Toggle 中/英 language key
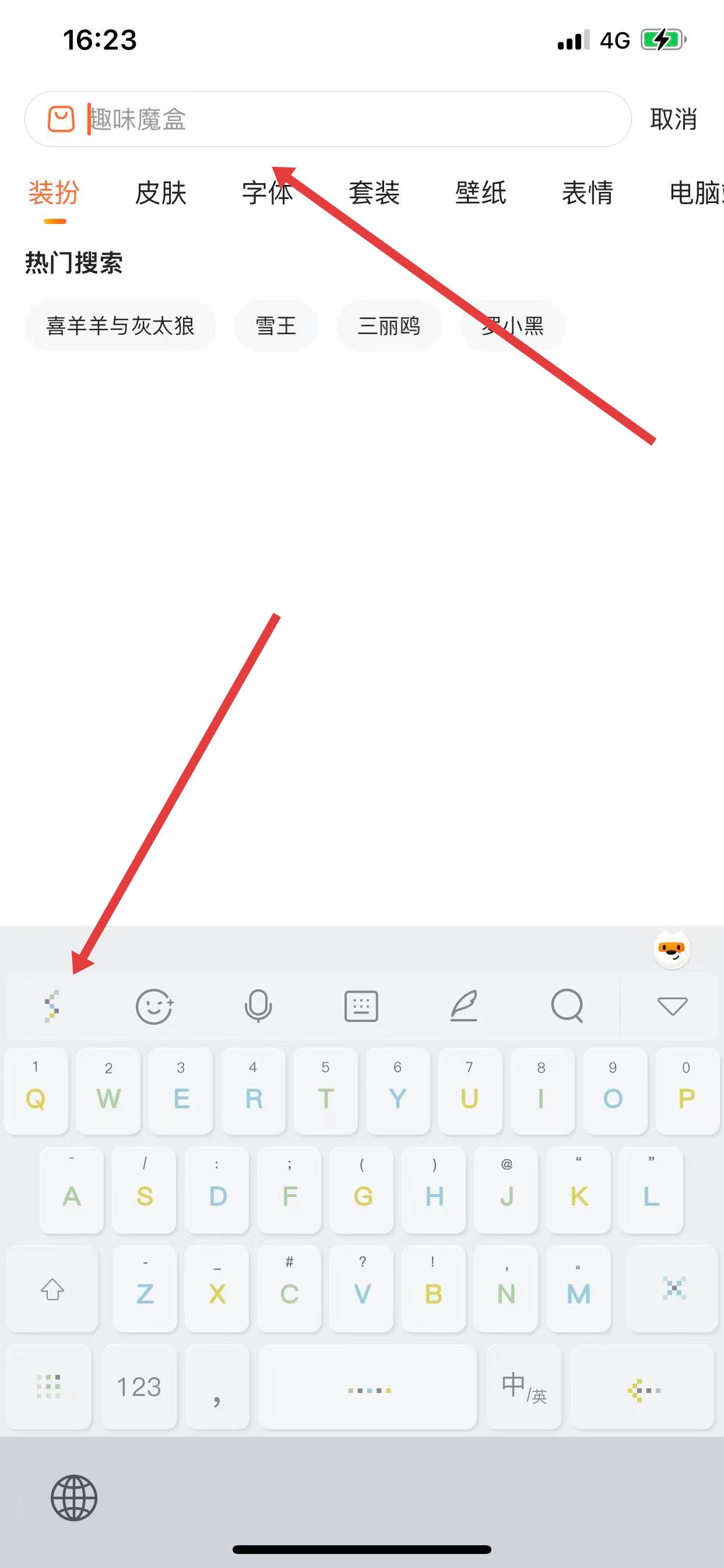 (x=524, y=1387)
